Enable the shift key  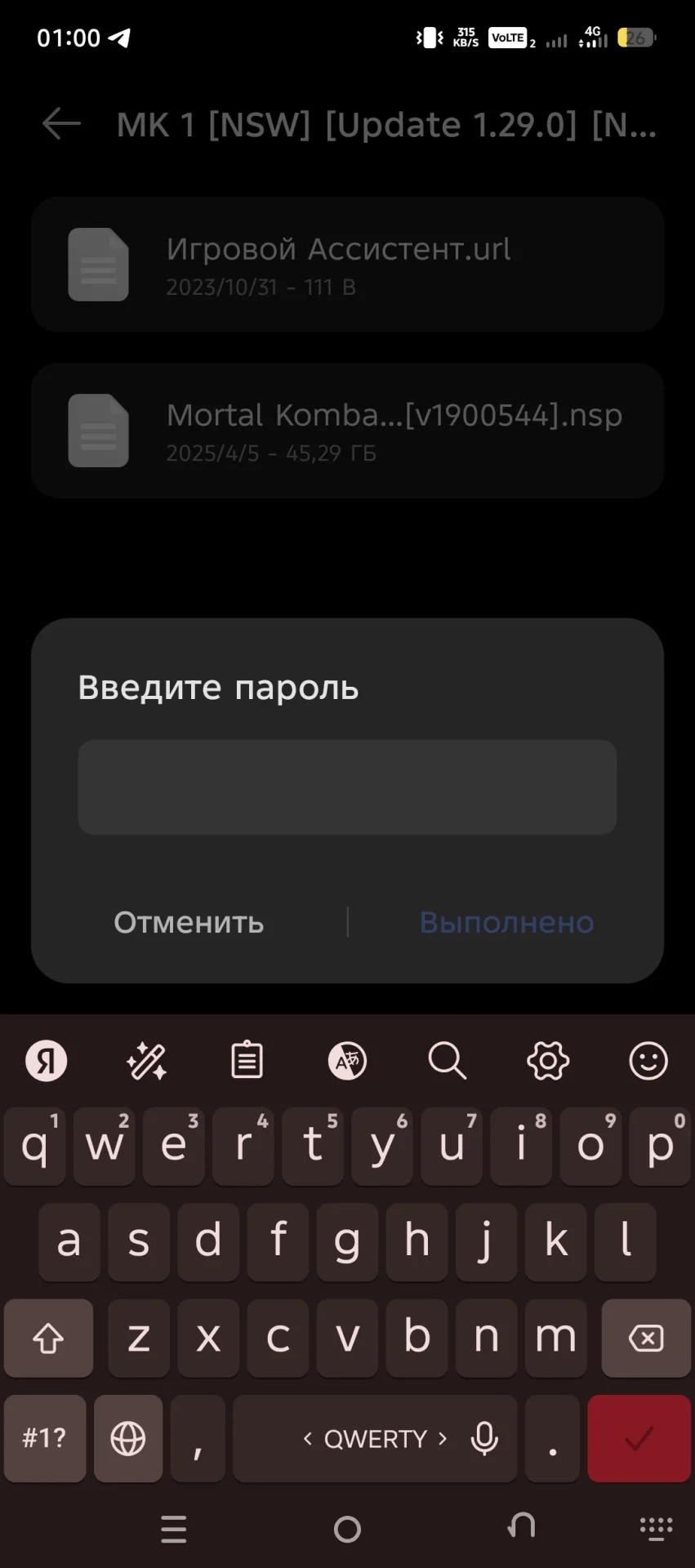pos(48,1338)
